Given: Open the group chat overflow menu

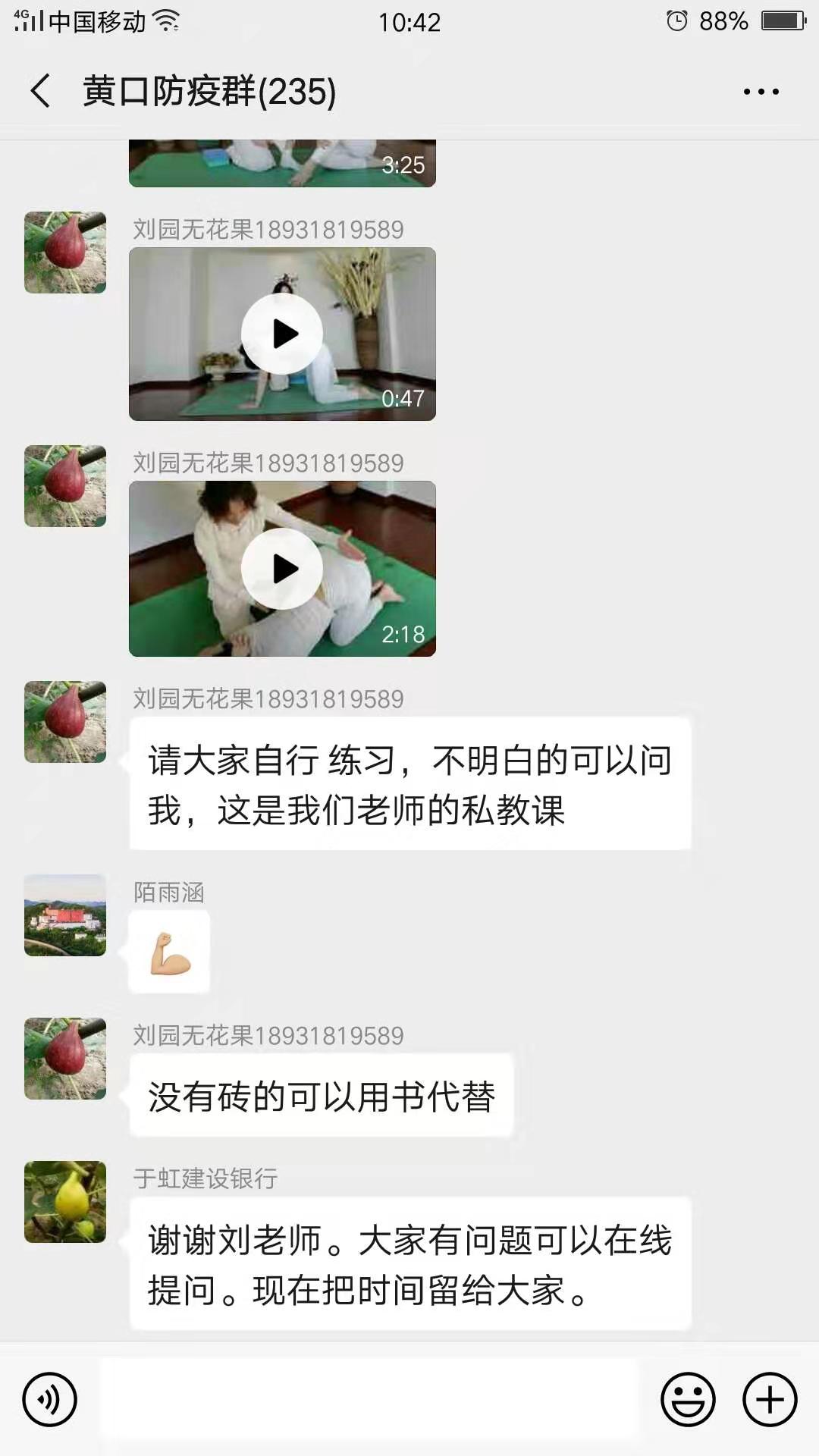Looking at the screenshot, I should pos(761,92).
